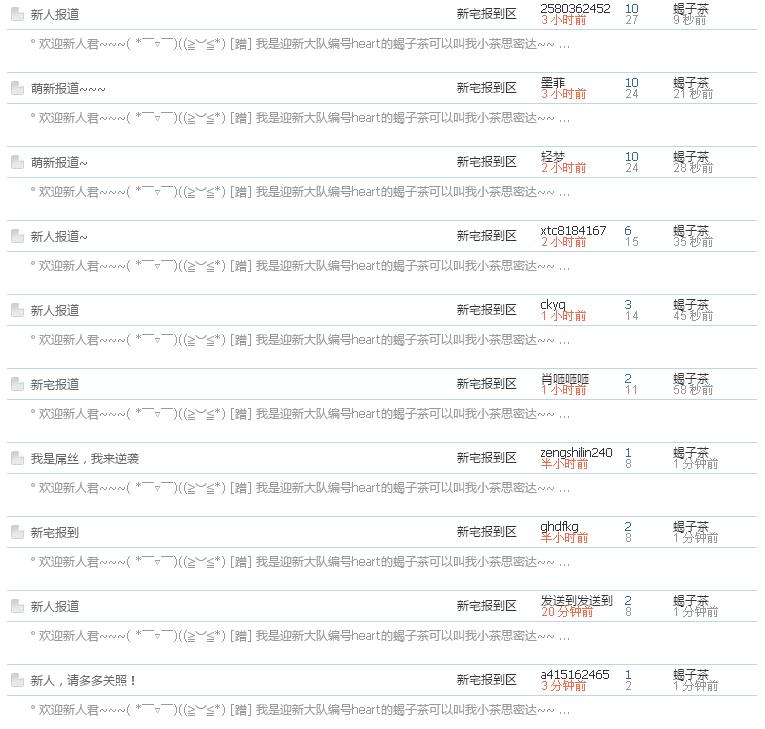This screenshot has height=729, width=765.
Task: Open thread 新宅报道 by 肖咂咂咂
Action: (x=55, y=385)
